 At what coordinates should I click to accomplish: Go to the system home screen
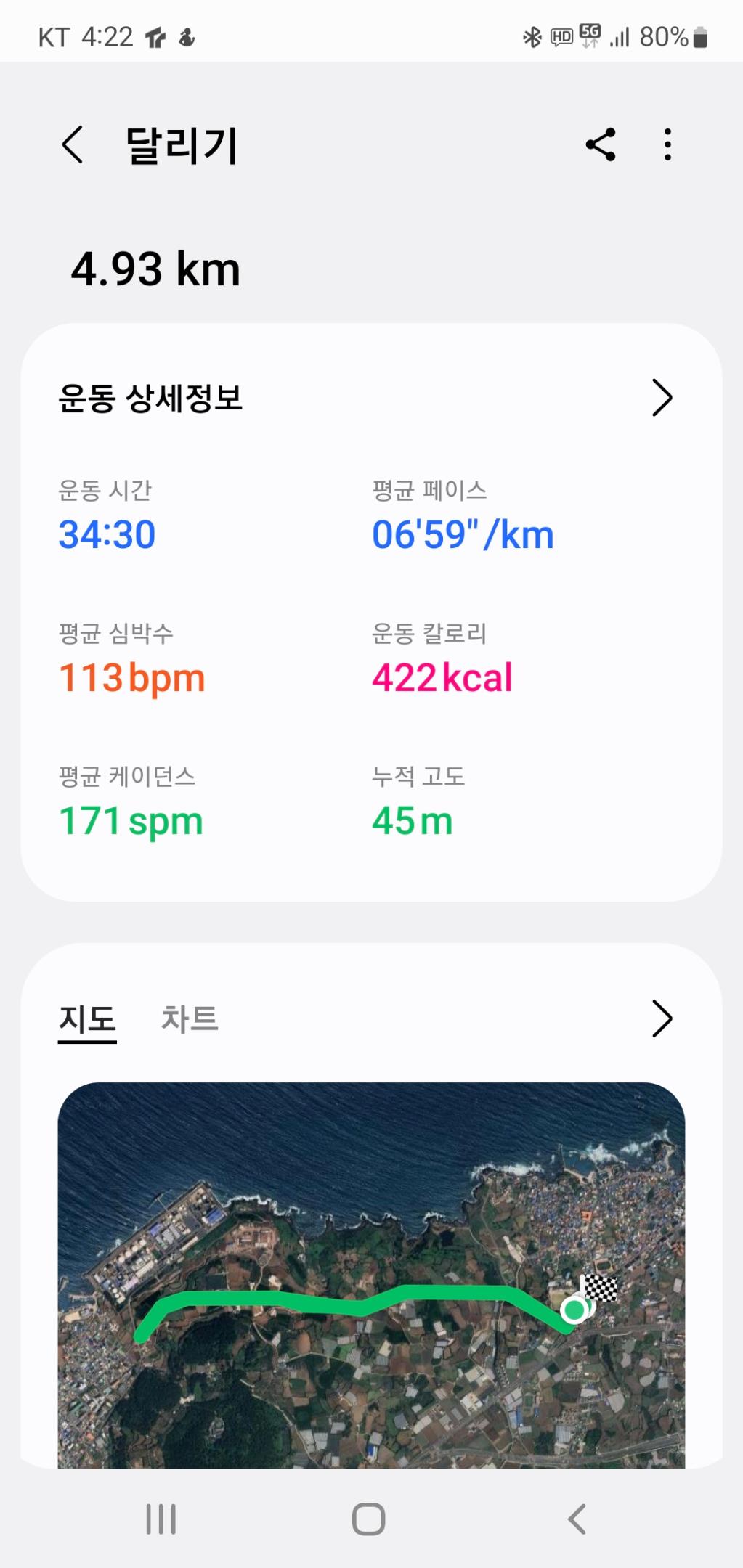(368, 1519)
